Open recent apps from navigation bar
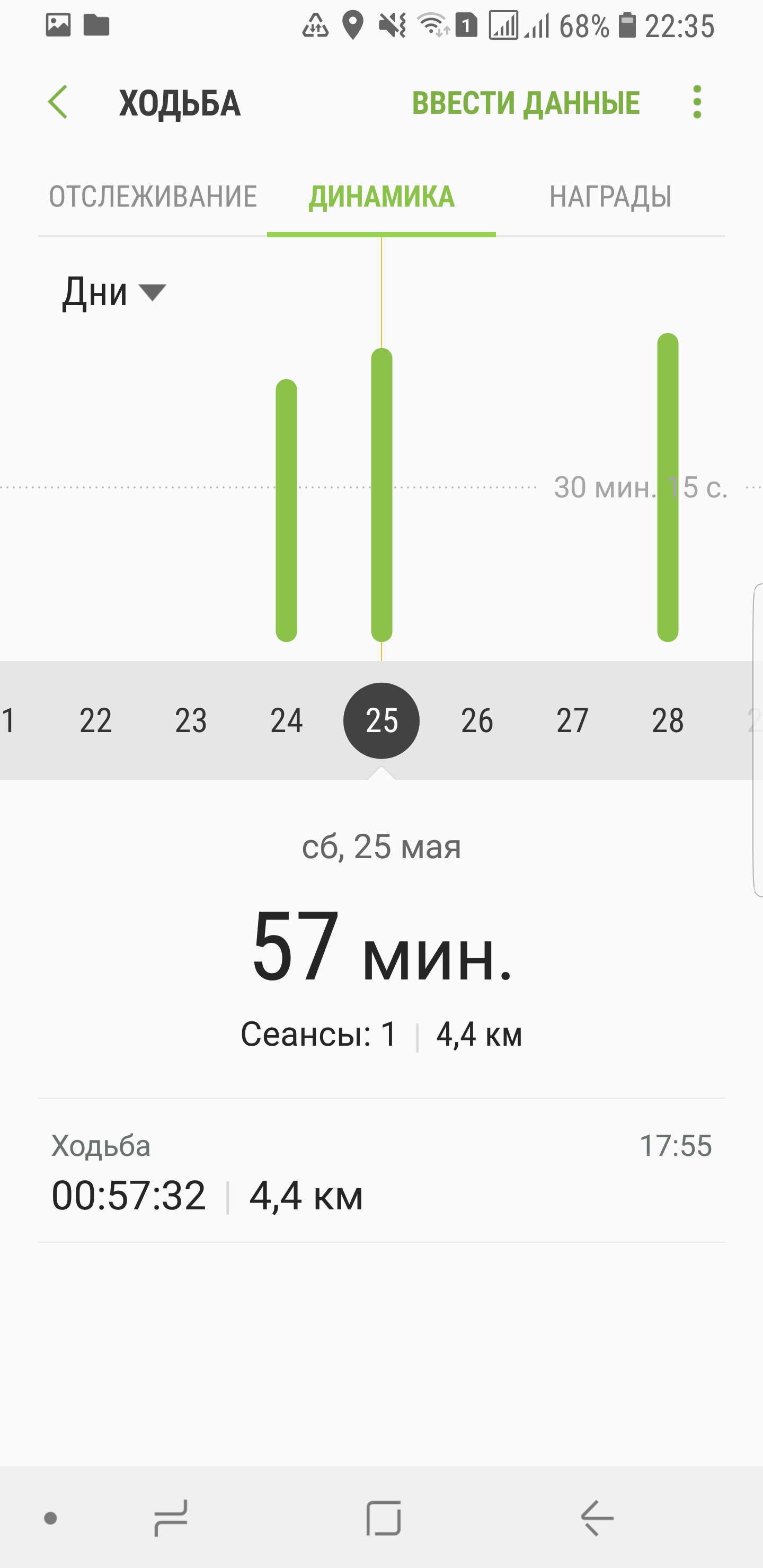763x1568 pixels. pyautogui.click(x=171, y=1518)
